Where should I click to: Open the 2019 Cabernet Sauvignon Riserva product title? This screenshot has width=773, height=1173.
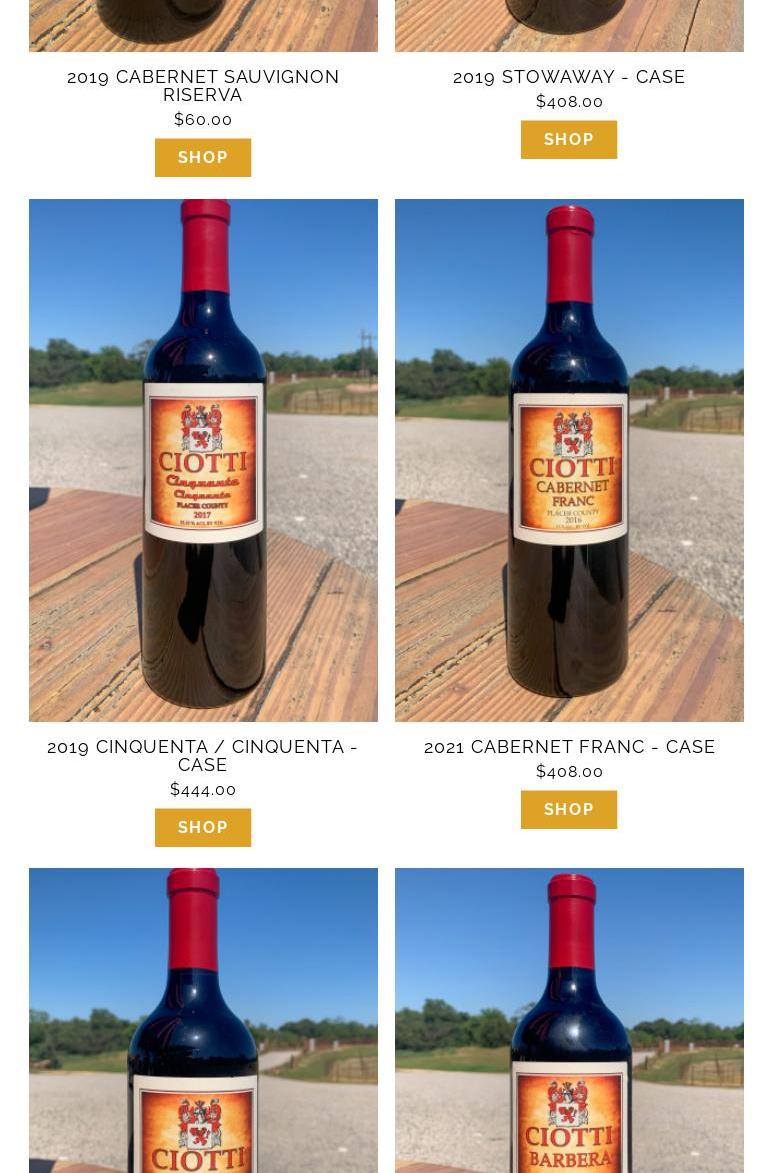[x=203, y=86]
